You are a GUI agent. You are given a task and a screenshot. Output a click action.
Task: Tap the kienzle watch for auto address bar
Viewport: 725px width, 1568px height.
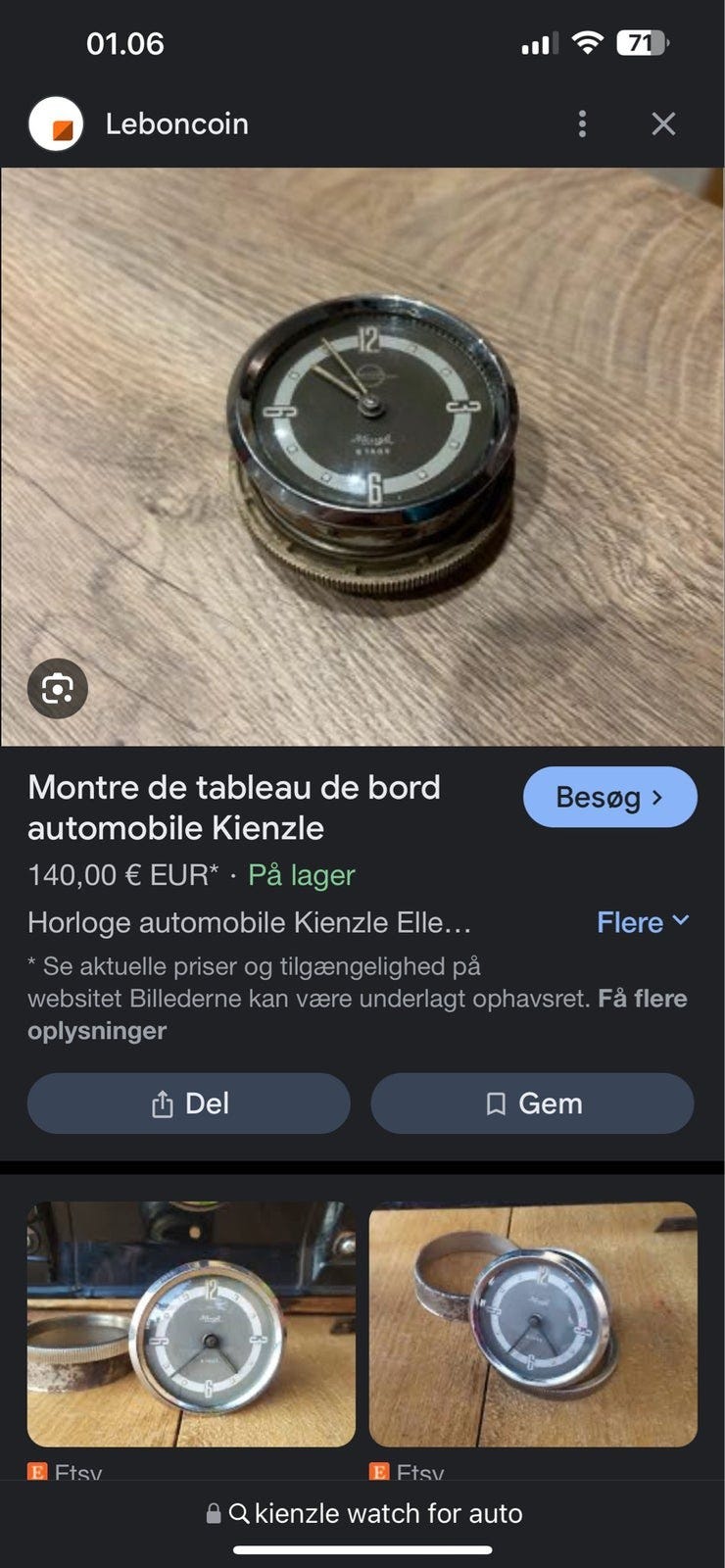tap(364, 1513)
